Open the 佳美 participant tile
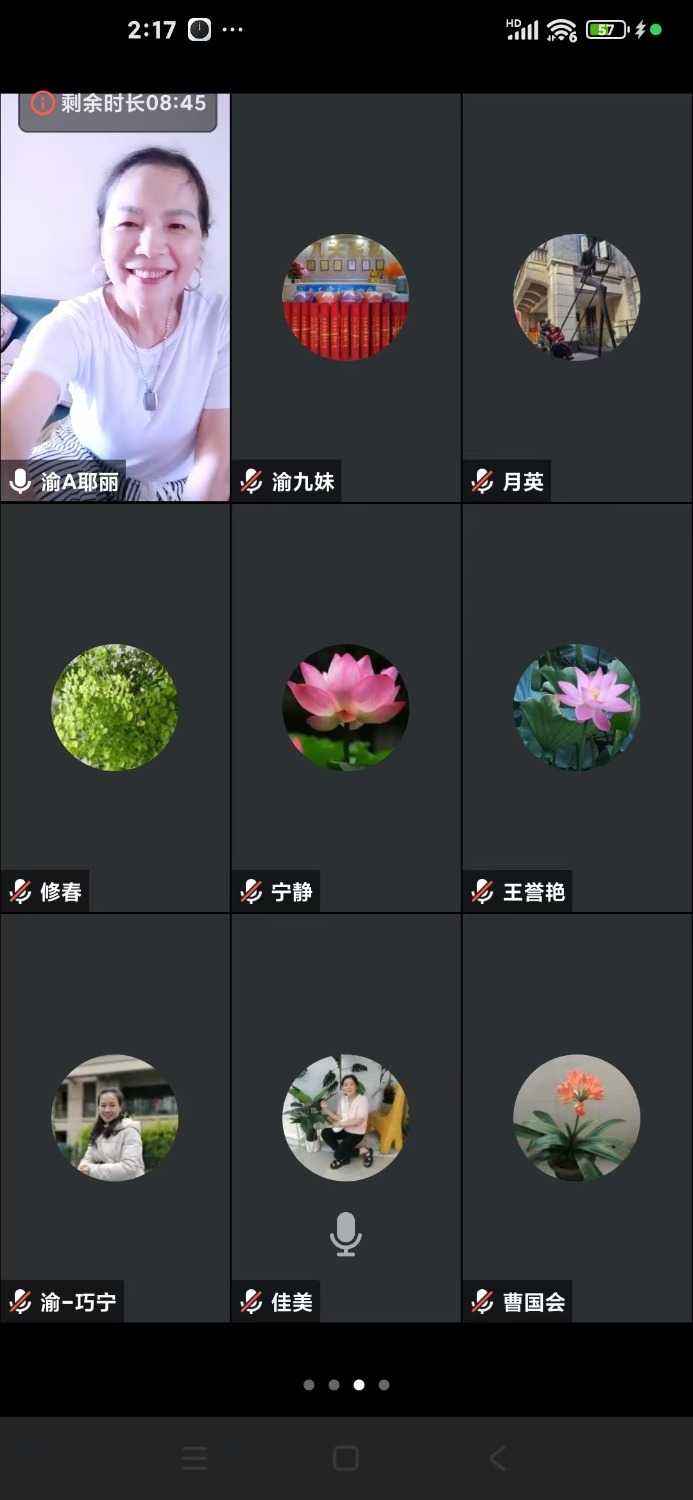The height and width of the screenshot is (1500, 693). tap(346, 1118)
